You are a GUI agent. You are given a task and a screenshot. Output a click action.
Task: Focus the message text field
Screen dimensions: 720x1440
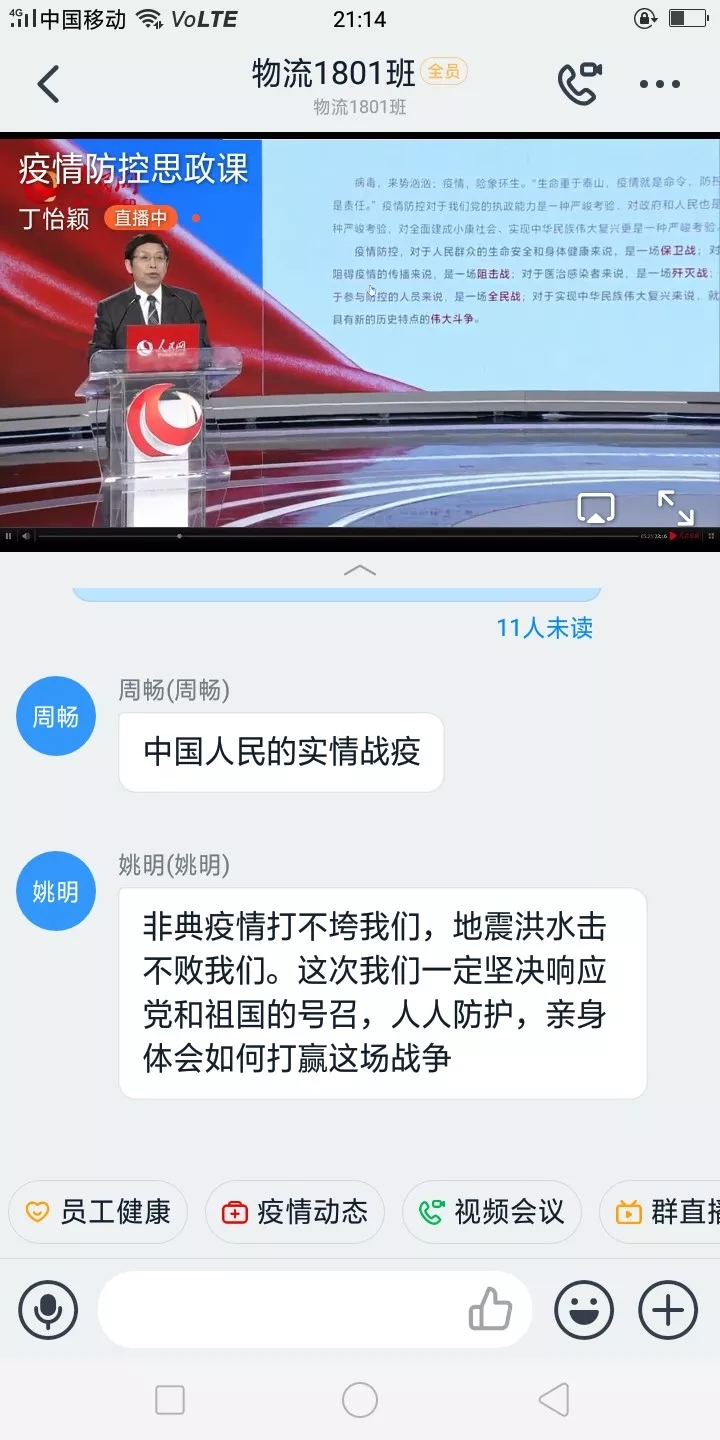click(x=280, y=1309)
